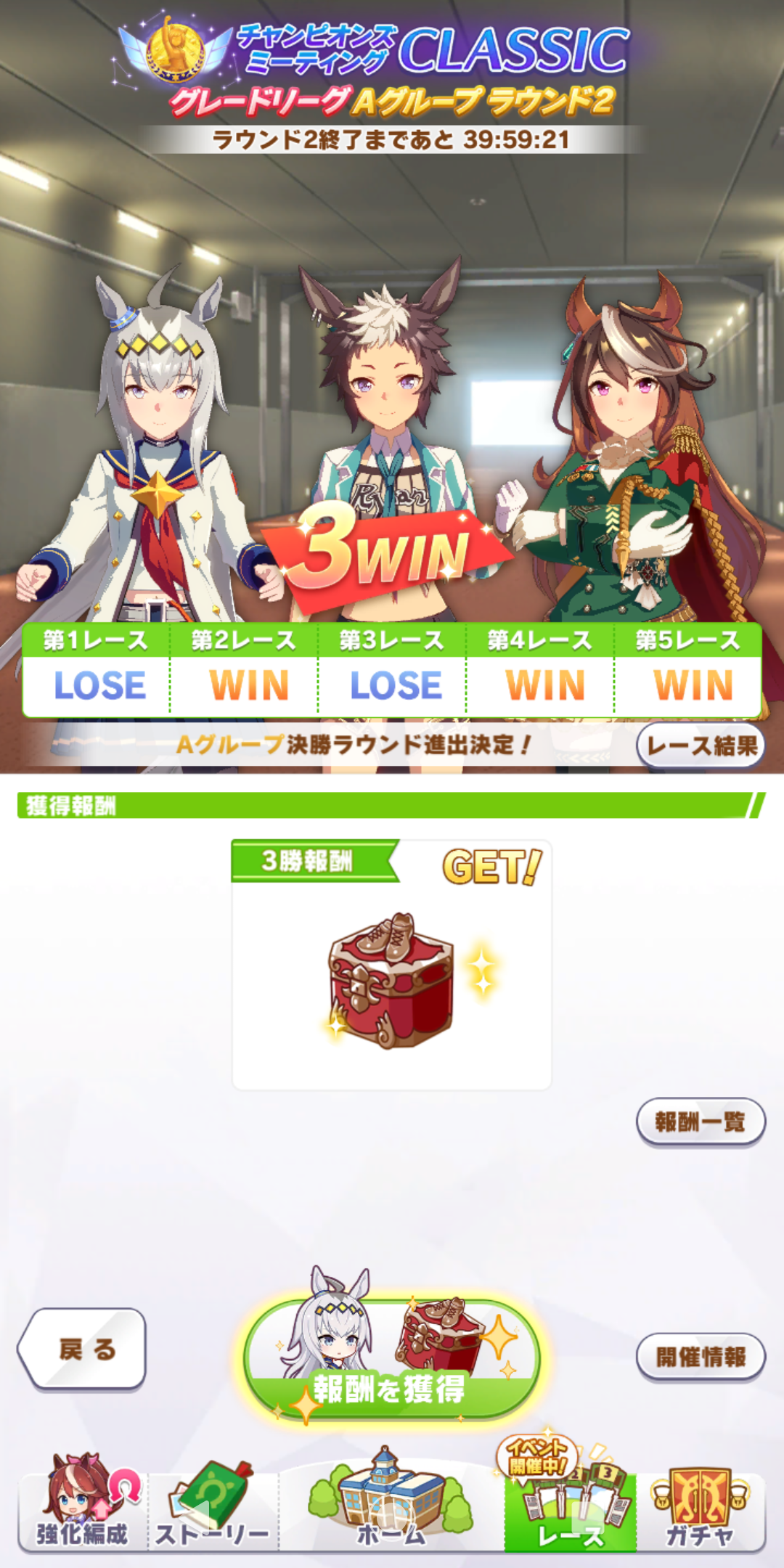View the 報酬一覧 rewards list
This screenshot has height=1568, width=784.
701,1122
